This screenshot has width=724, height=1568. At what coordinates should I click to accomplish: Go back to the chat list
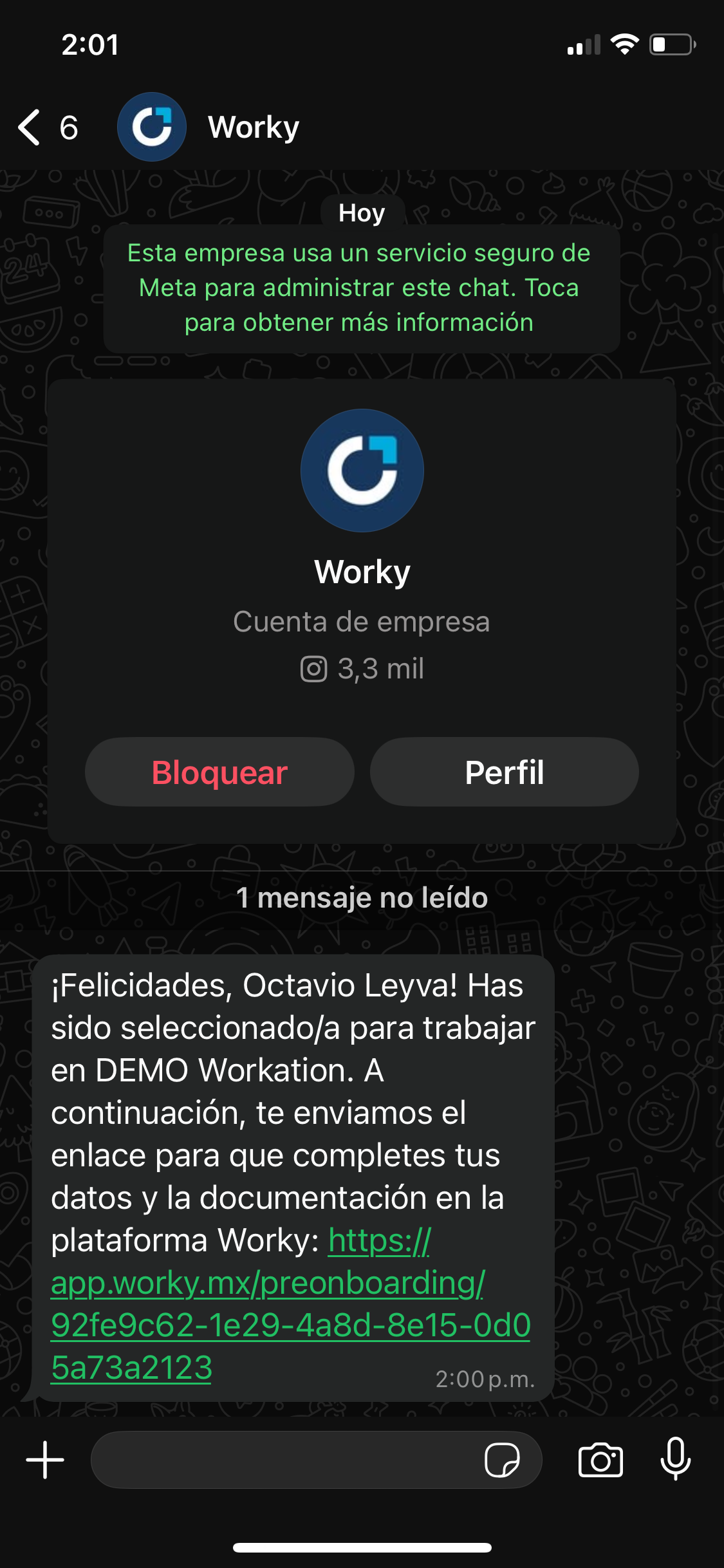pos(48,127)
